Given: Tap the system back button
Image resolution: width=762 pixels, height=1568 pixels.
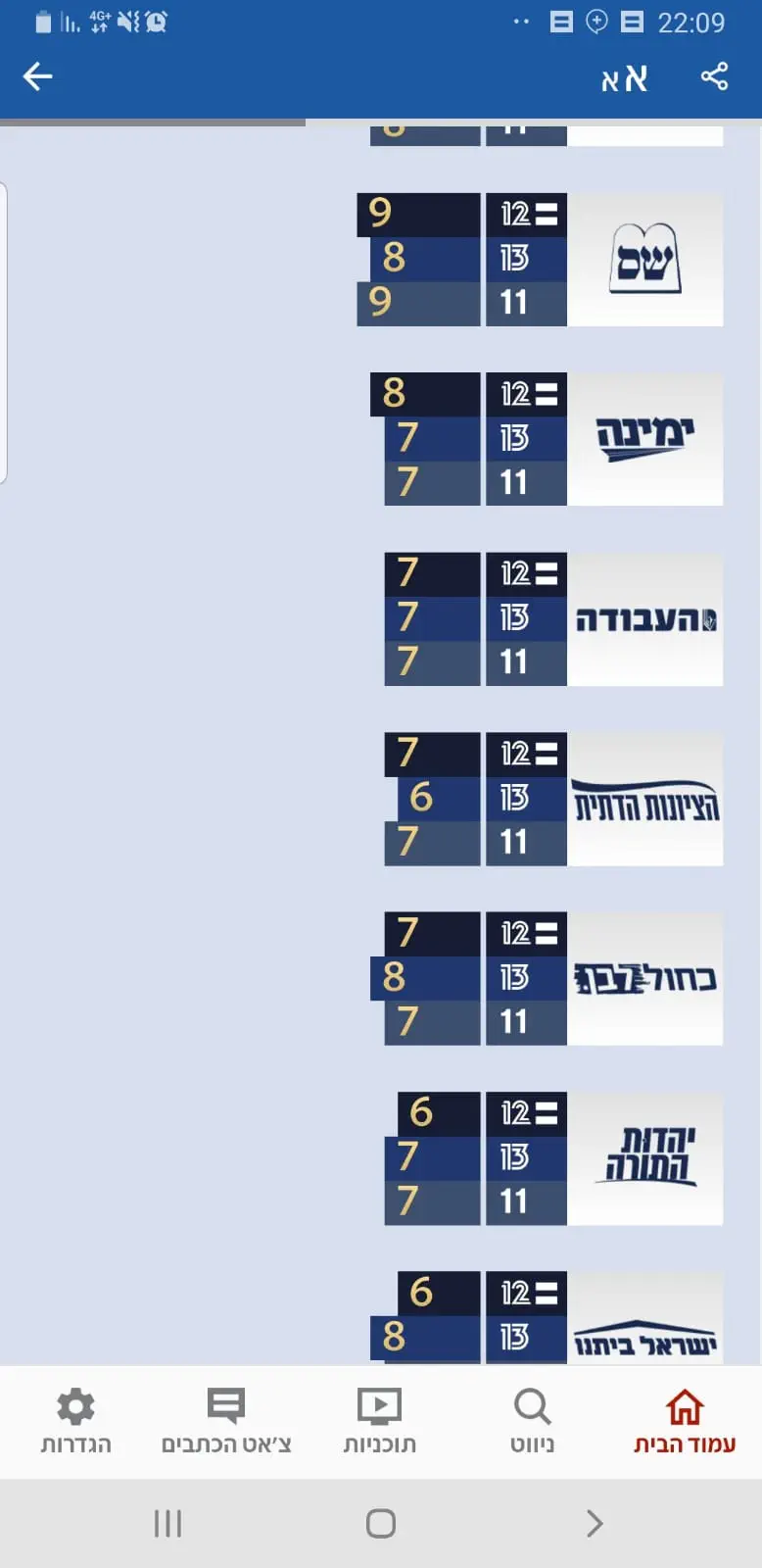Looking at the screenshot, I should [594, 1523].
